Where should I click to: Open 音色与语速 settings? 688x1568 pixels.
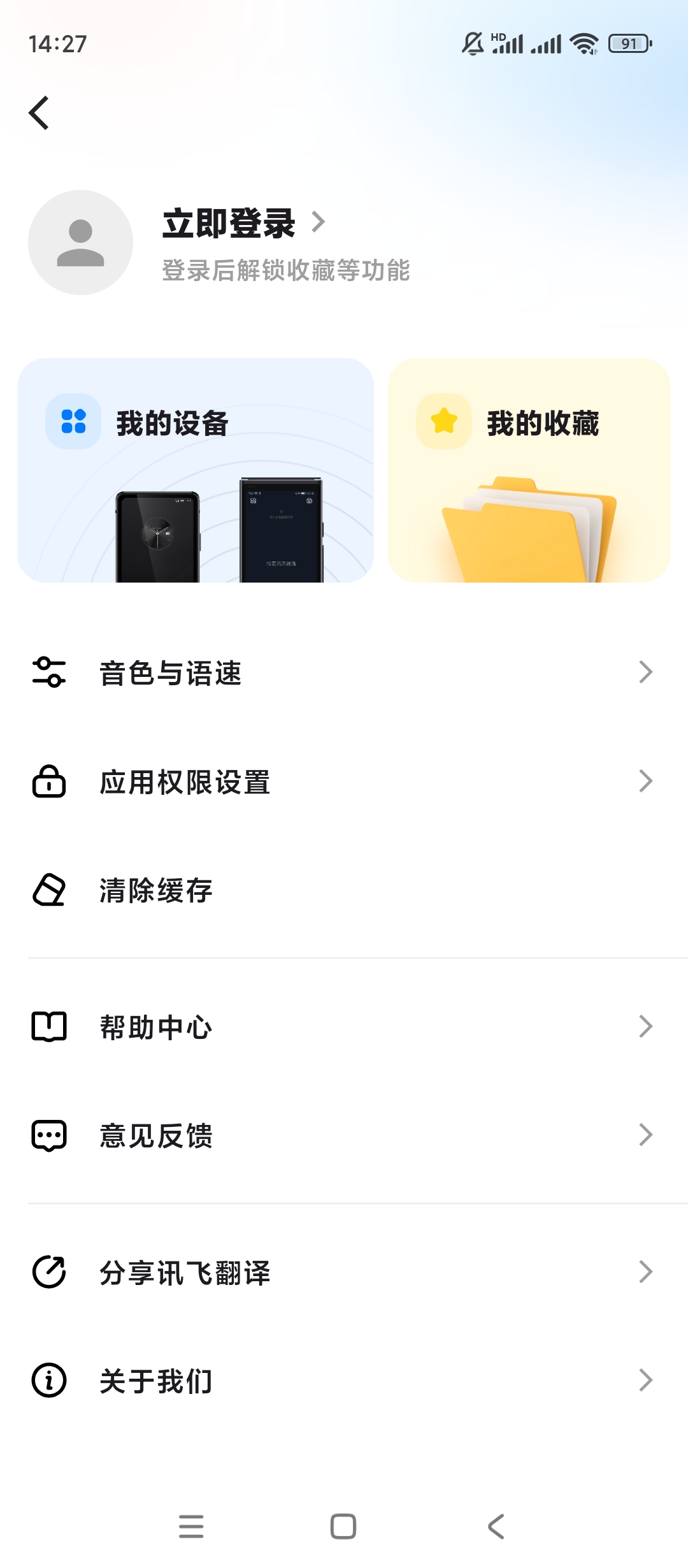[344, 672]
